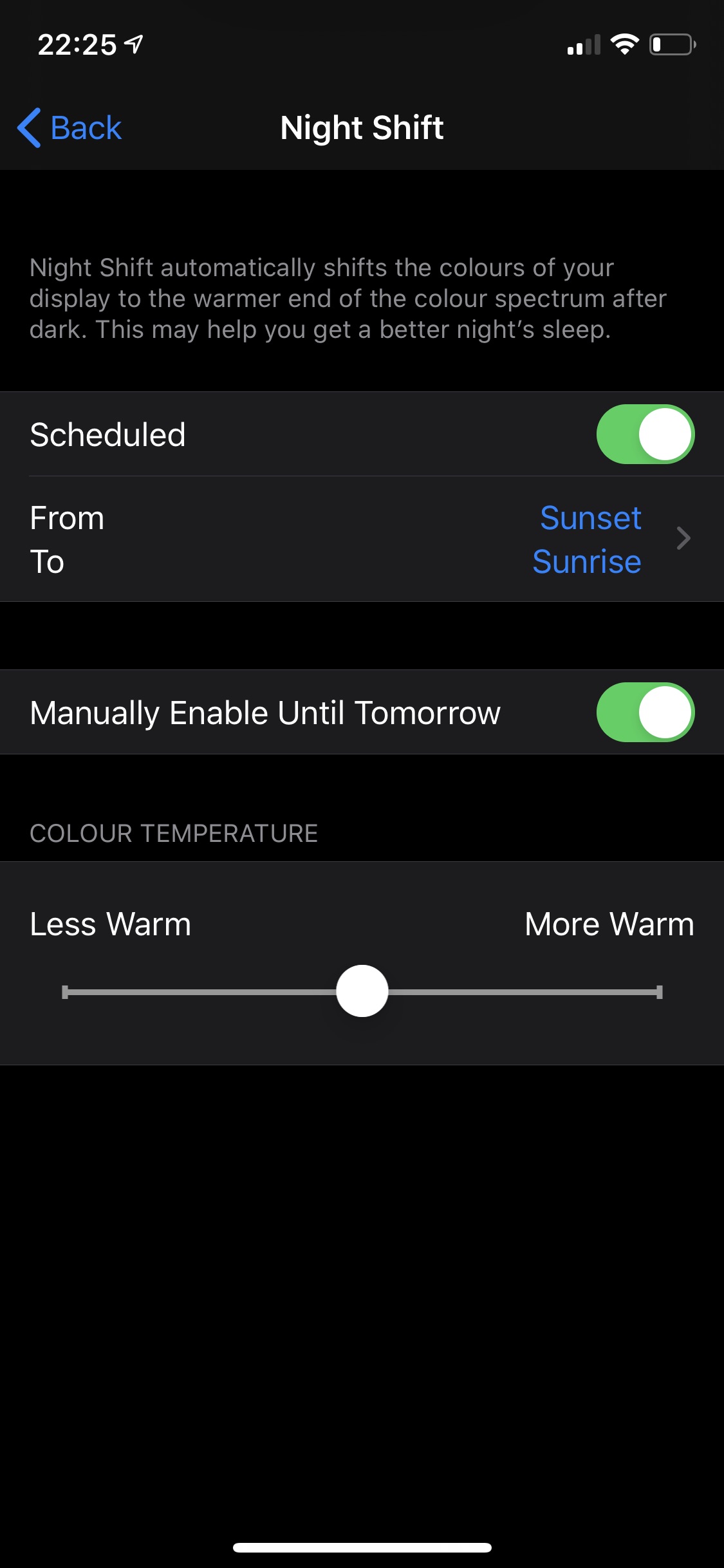
Task: Disable Manually Enable Until Tomorrow
Action: coord(645,713)
